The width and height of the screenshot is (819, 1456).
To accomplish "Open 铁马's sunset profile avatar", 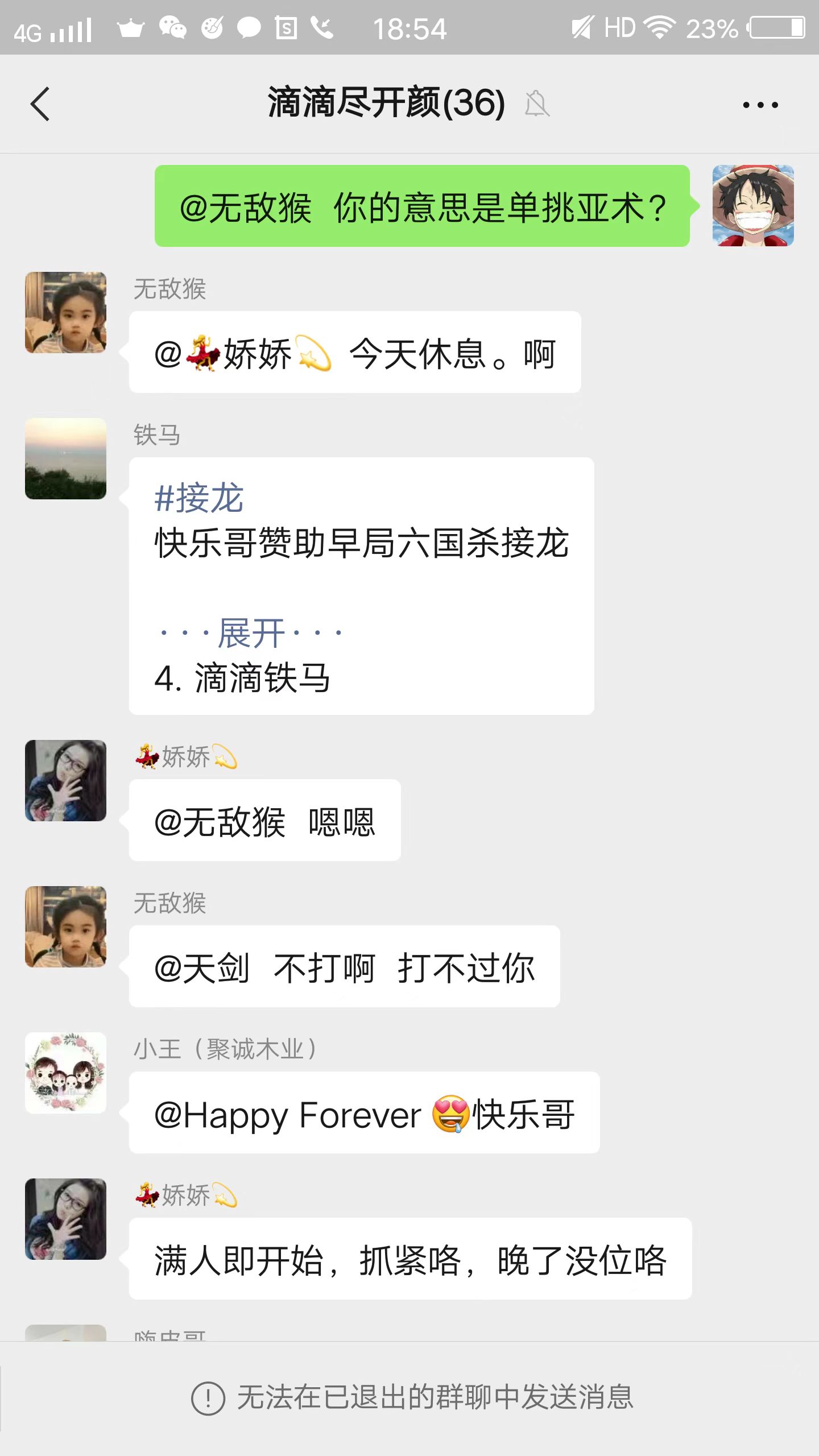I will click(x=65, y=458).
